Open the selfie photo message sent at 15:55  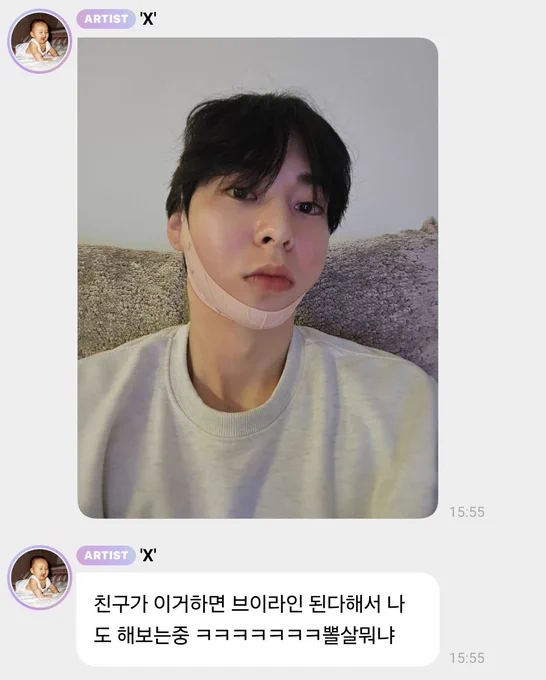pyautogui.click(x=258, y=278)
